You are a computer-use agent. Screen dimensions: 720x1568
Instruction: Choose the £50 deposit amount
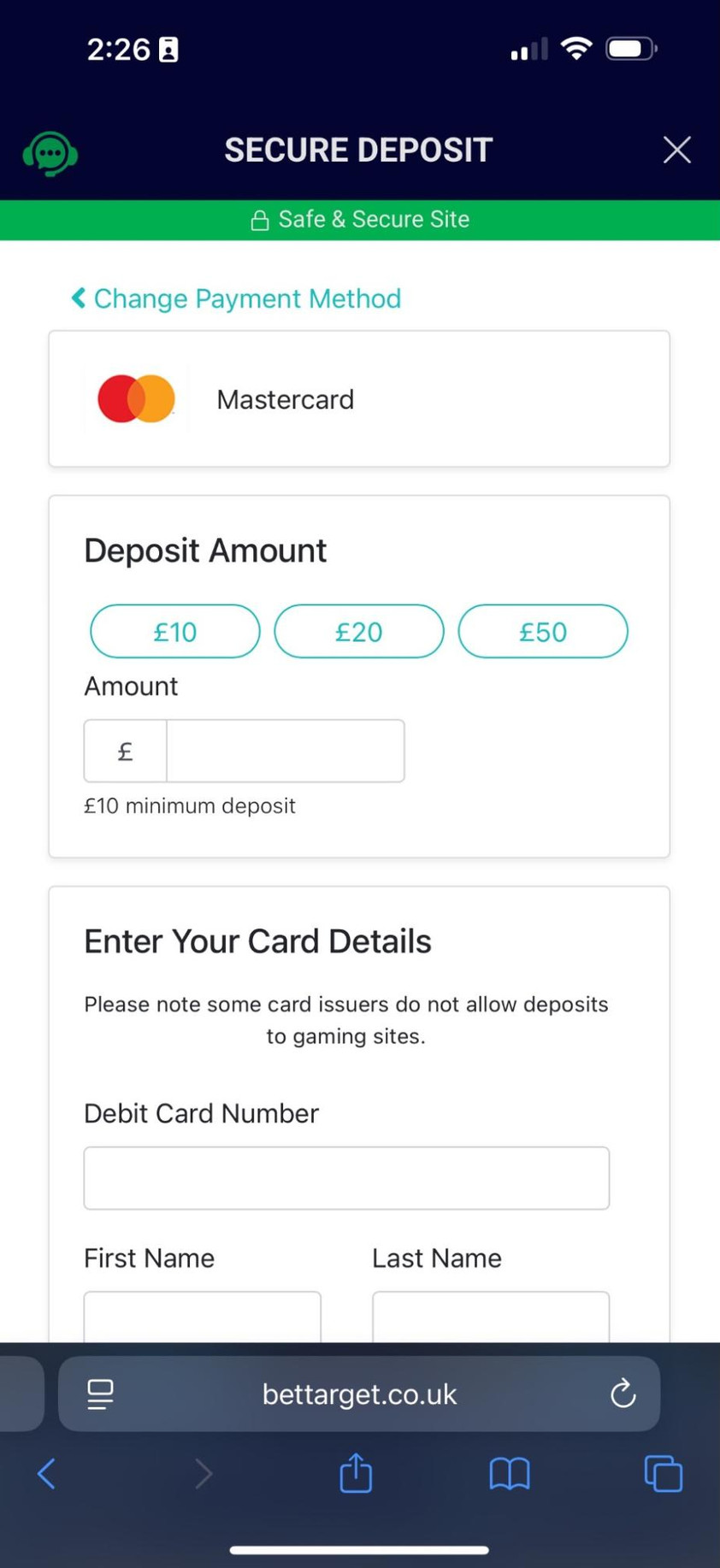click(542, 632)
